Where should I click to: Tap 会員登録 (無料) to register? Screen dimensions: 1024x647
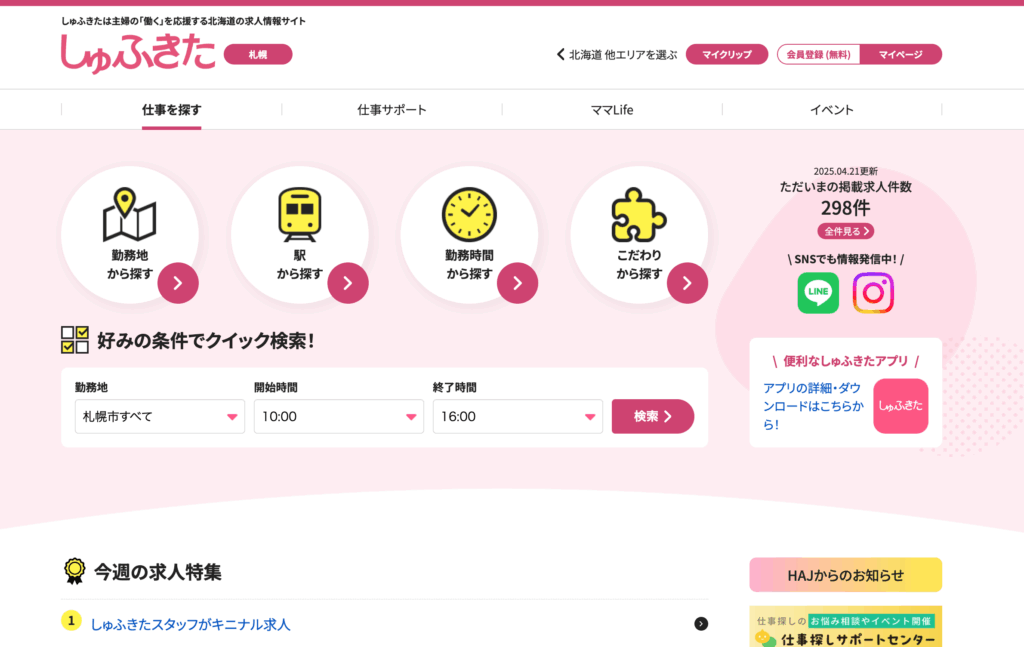(x=818, y=54)
